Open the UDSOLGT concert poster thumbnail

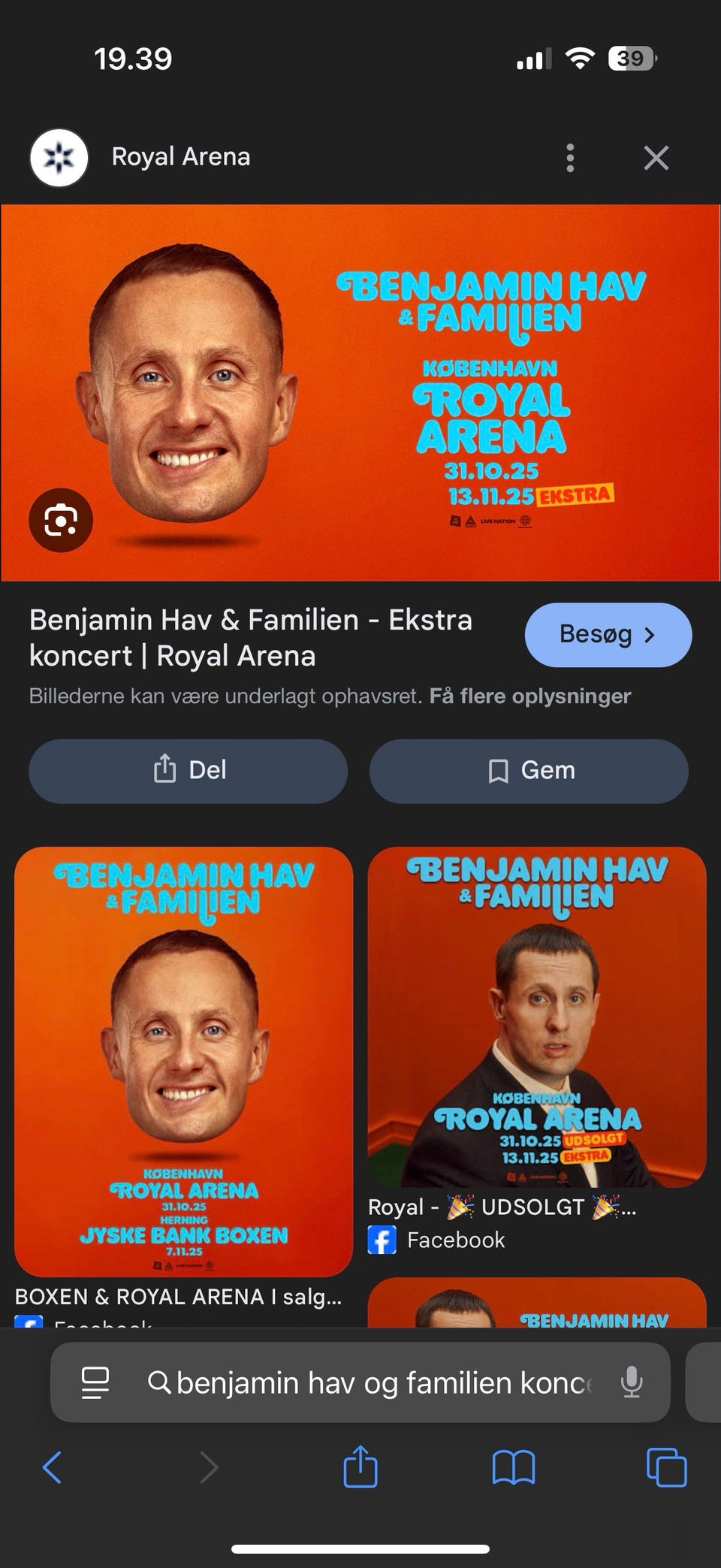(535, 1014)
